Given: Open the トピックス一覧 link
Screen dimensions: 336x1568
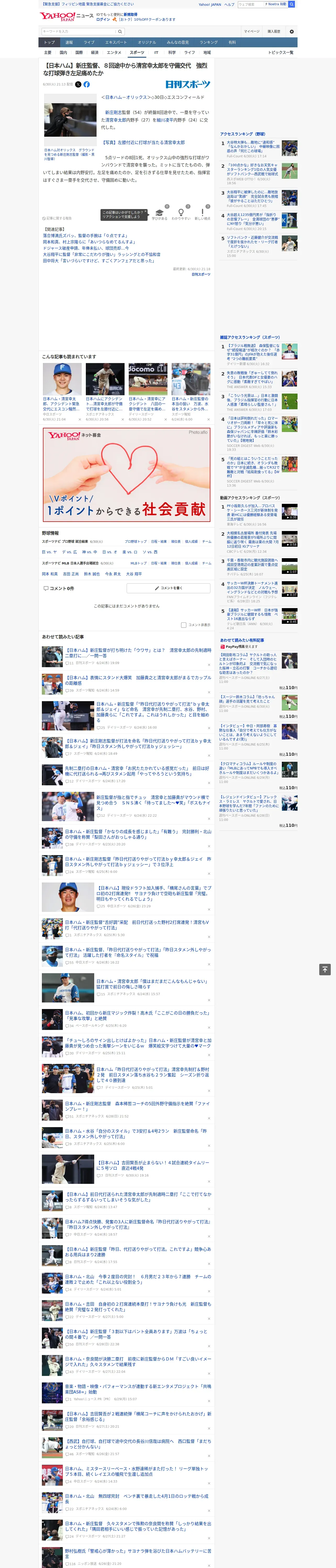Looking at the screenshot, I should 281,52.
